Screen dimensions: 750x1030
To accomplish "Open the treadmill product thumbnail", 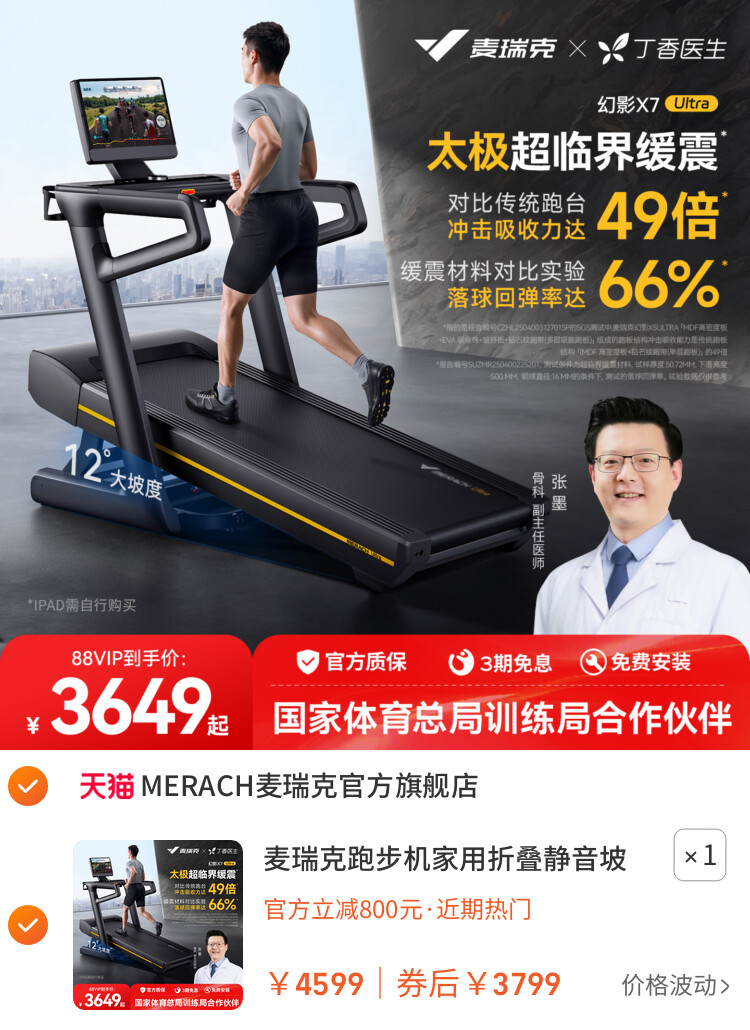I will click(x=158, y=925).
